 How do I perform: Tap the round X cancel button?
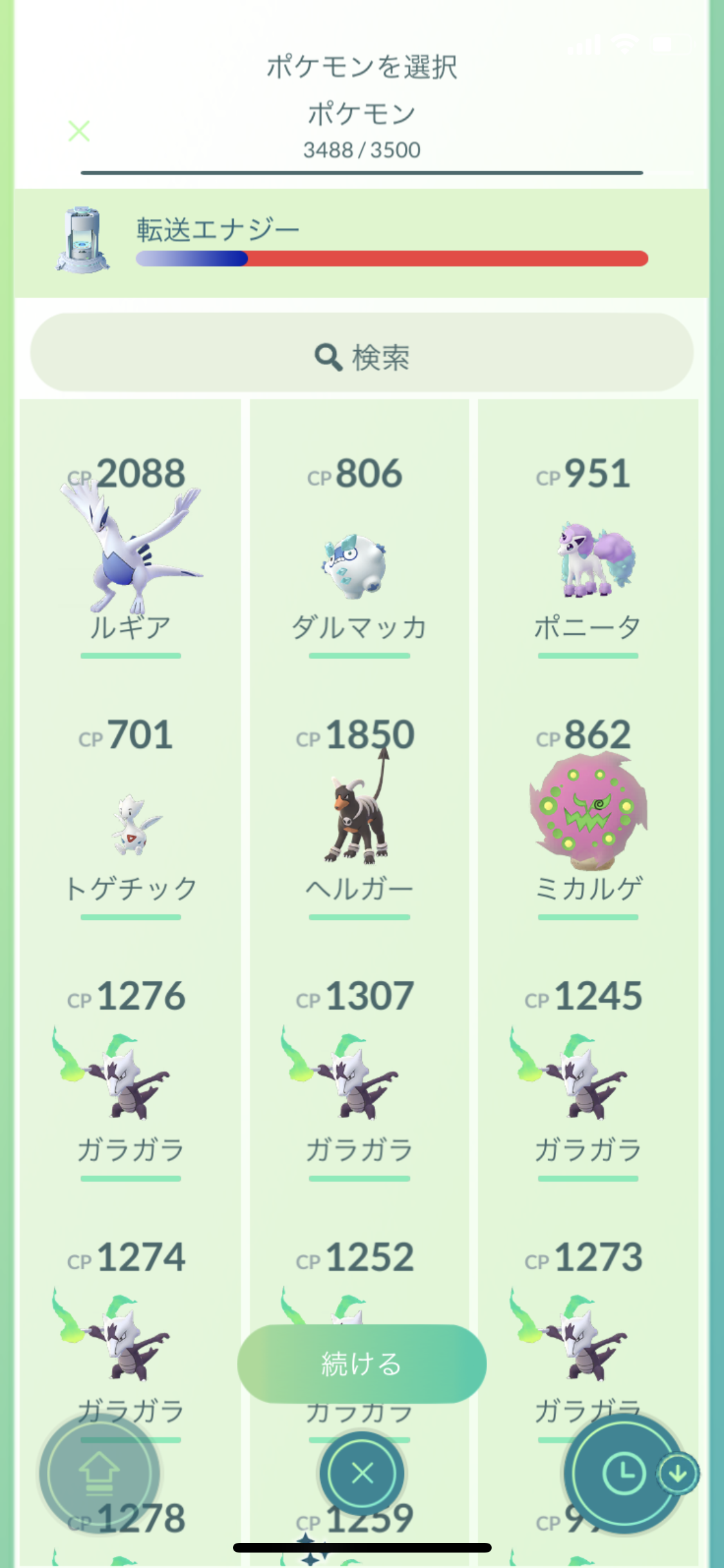362,1473
